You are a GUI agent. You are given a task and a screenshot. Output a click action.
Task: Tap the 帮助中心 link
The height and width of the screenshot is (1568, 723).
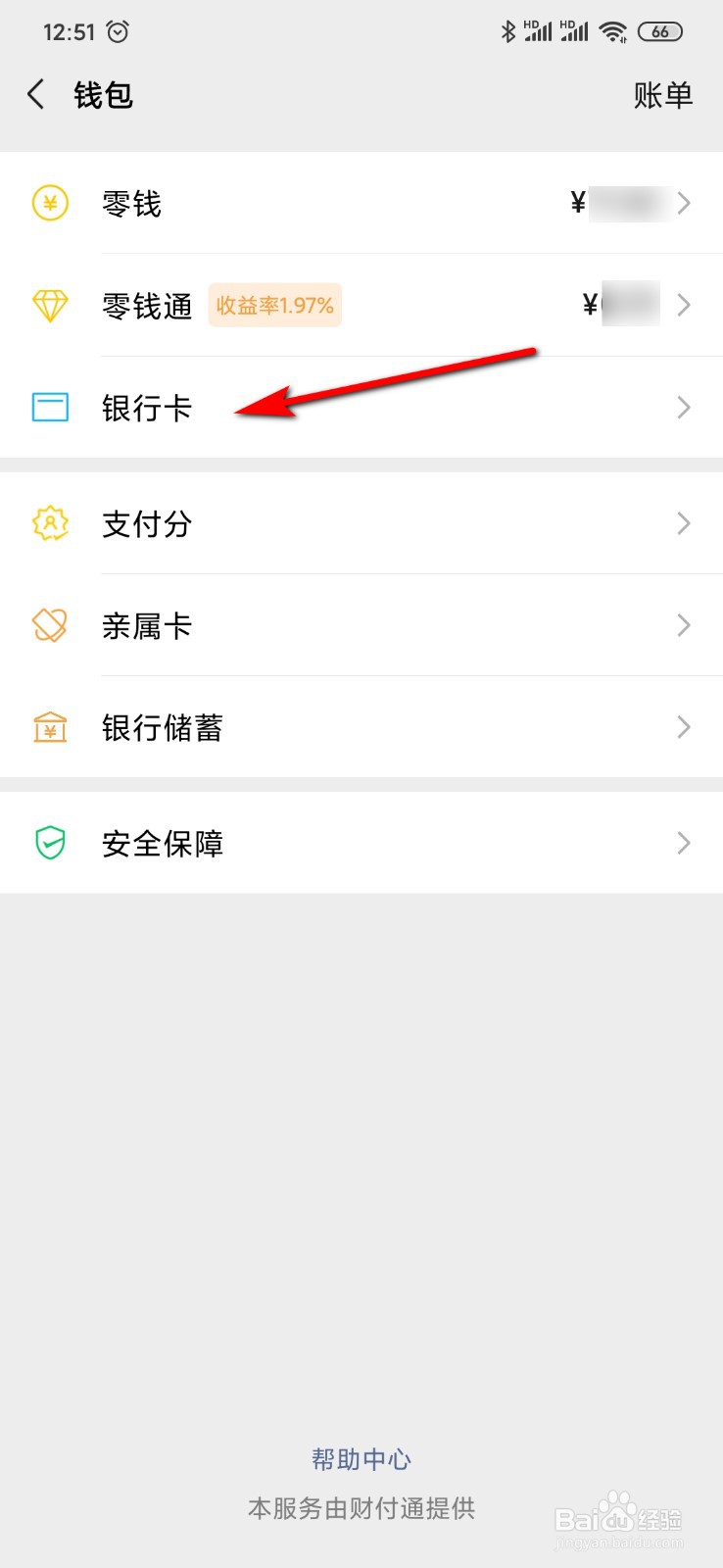pos(361,1459)
